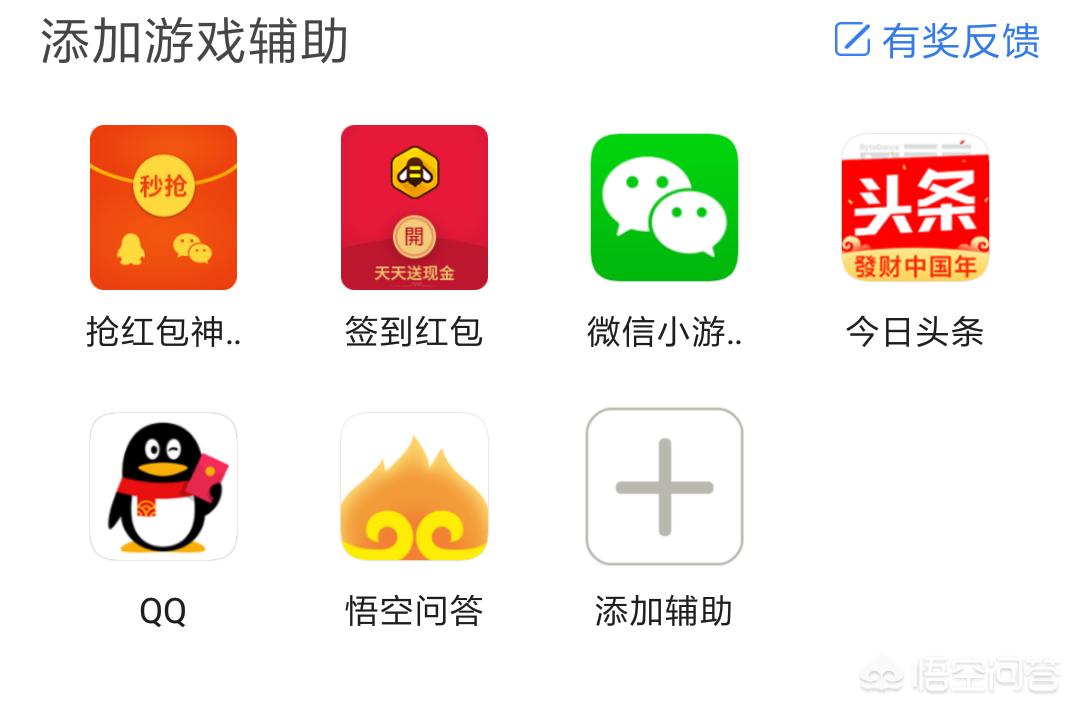Open the 有奖反馈 feedback link
Image resolution: width=1080 pixels, height=713 pixels.
pyautogui.click(x=937, y=41)
